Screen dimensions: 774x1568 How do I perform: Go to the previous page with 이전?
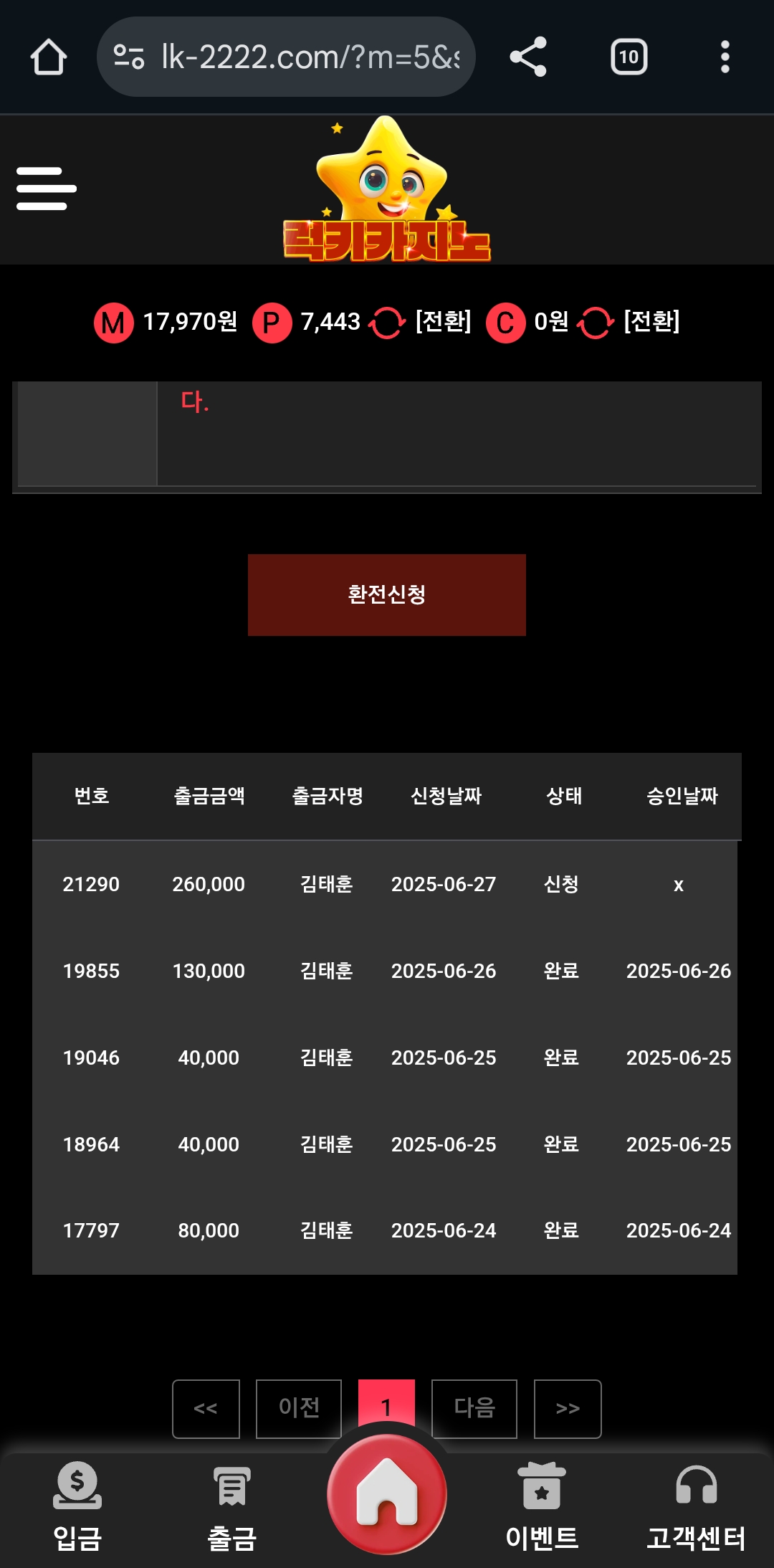click(x=299, y=1408)
